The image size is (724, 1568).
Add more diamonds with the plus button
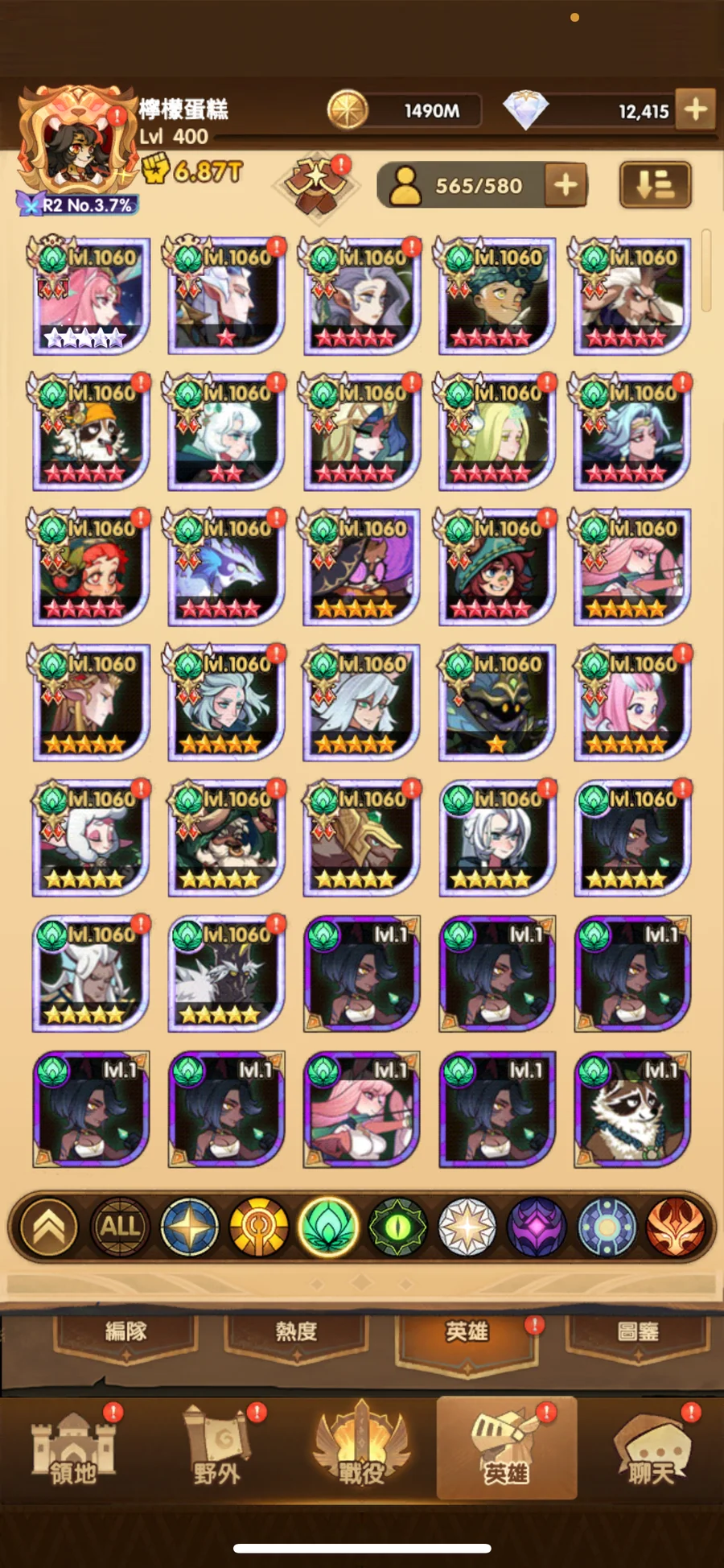[695, 109]
